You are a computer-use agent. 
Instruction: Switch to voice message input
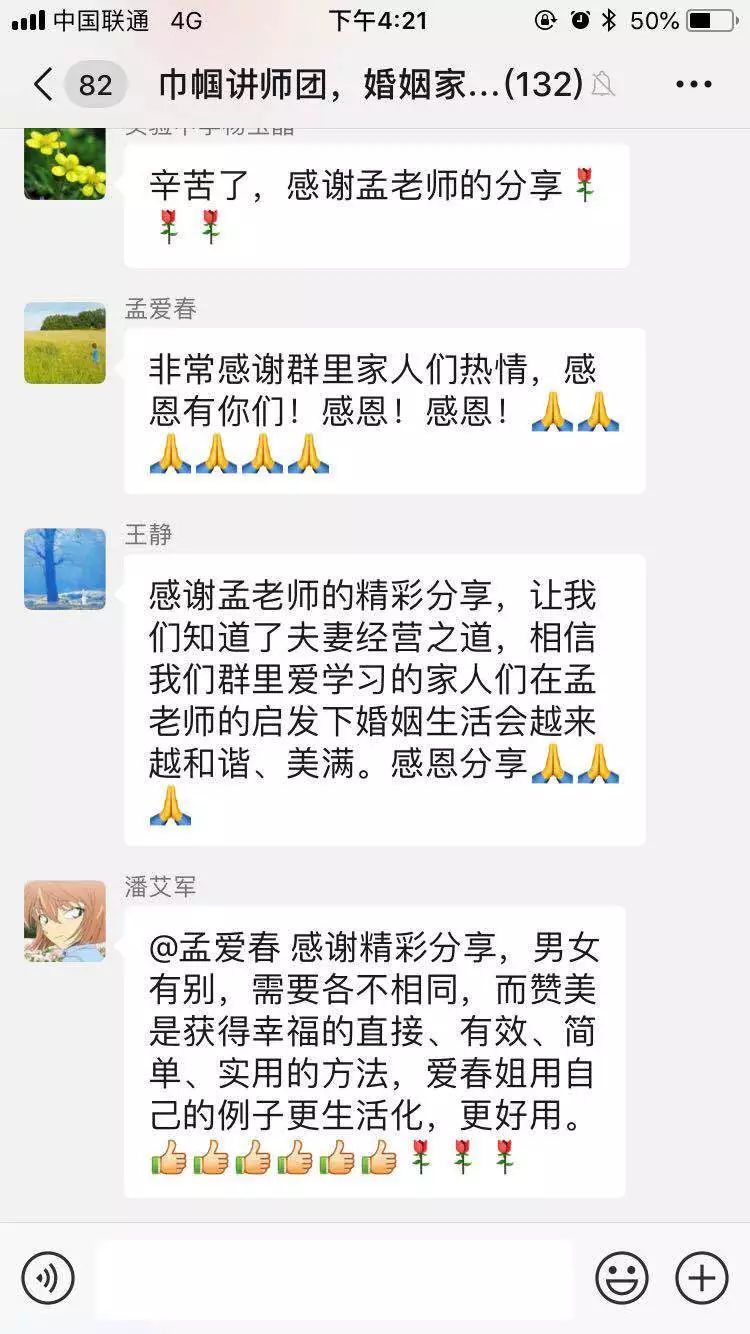click(x=48, y=1277)
